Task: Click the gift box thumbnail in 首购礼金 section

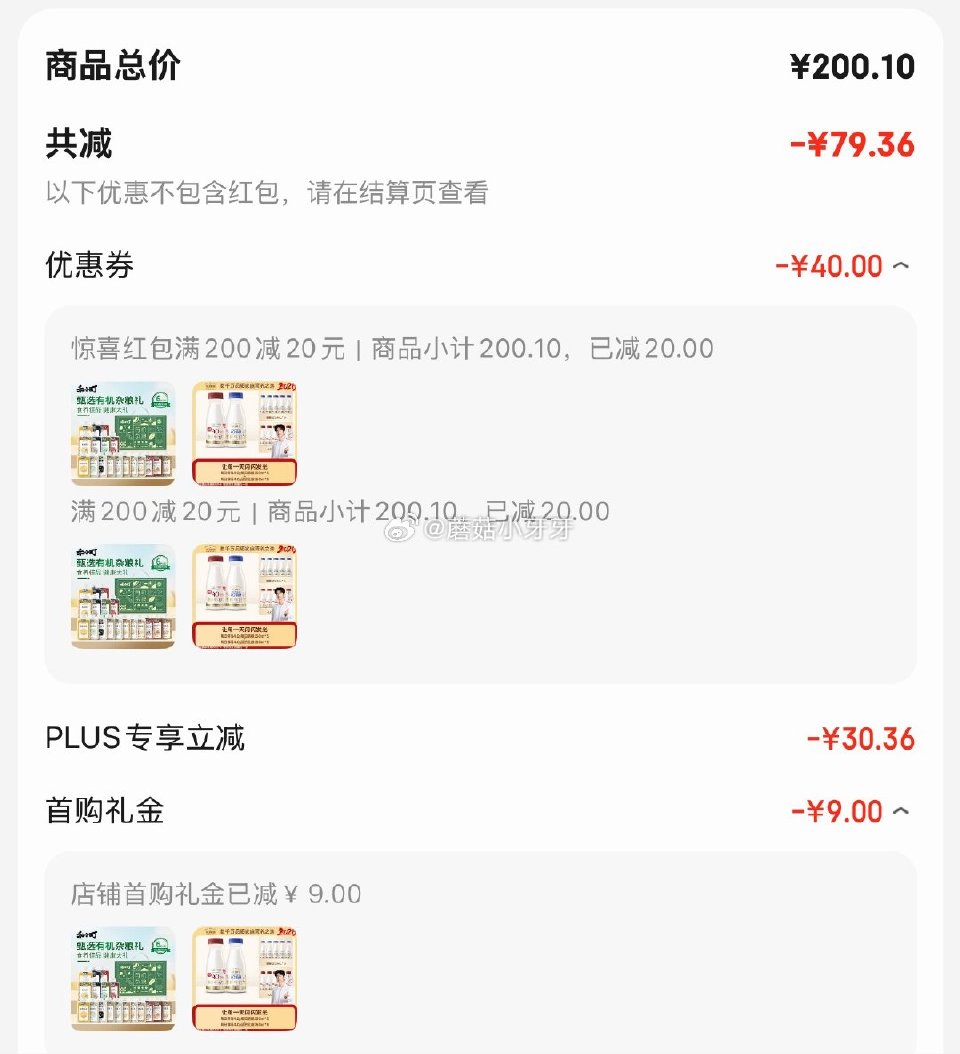Action: point(122,980)
